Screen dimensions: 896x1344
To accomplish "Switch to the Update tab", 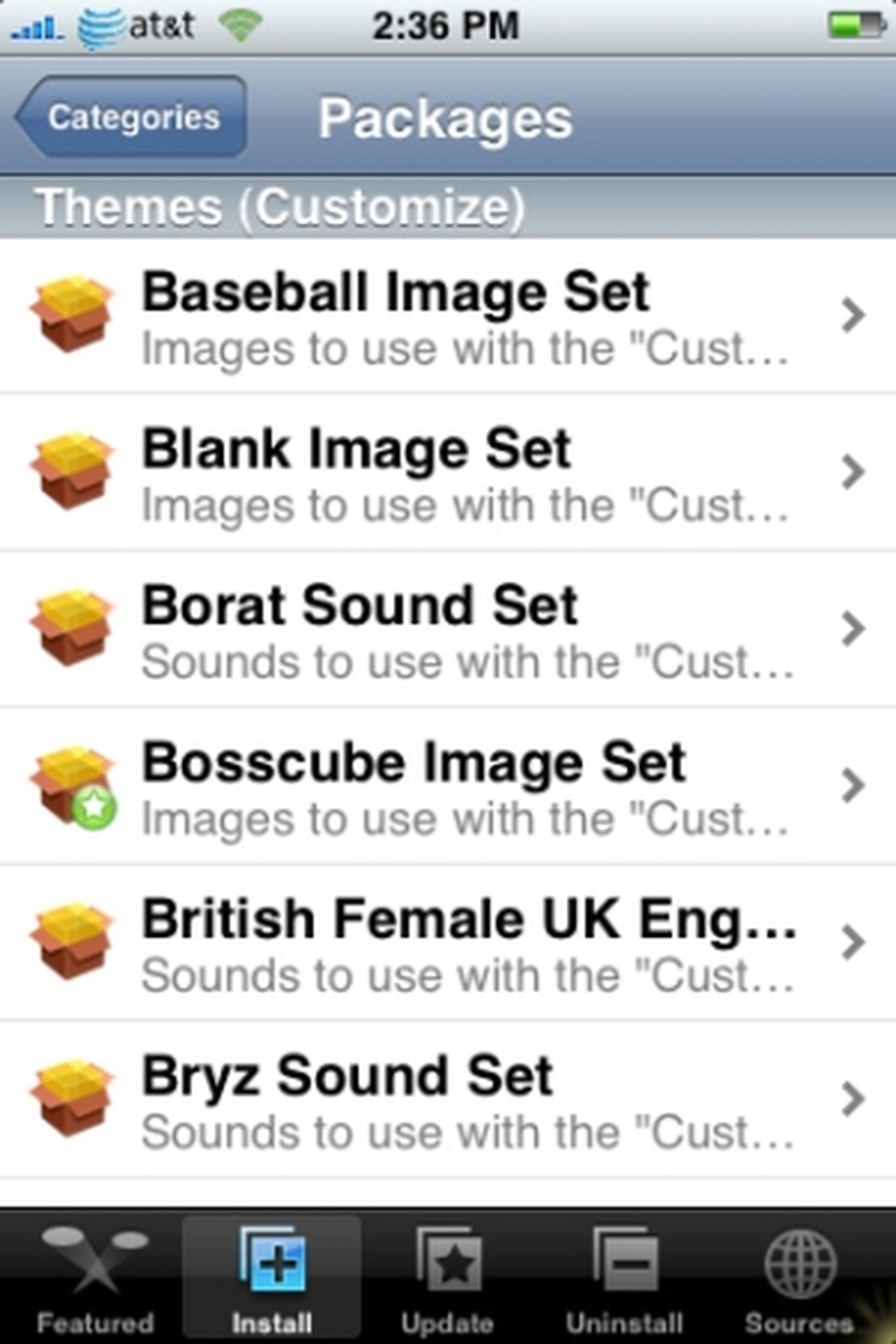I will (447, 1277).
